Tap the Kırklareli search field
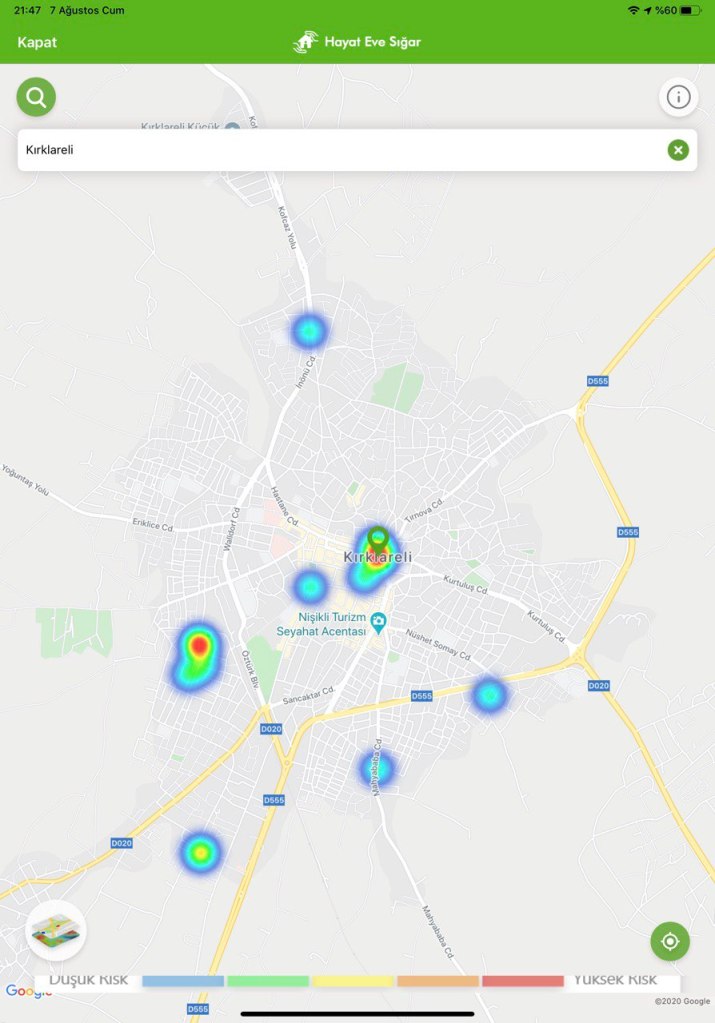The image size is (715, 1023). click(x=330, y=150)
